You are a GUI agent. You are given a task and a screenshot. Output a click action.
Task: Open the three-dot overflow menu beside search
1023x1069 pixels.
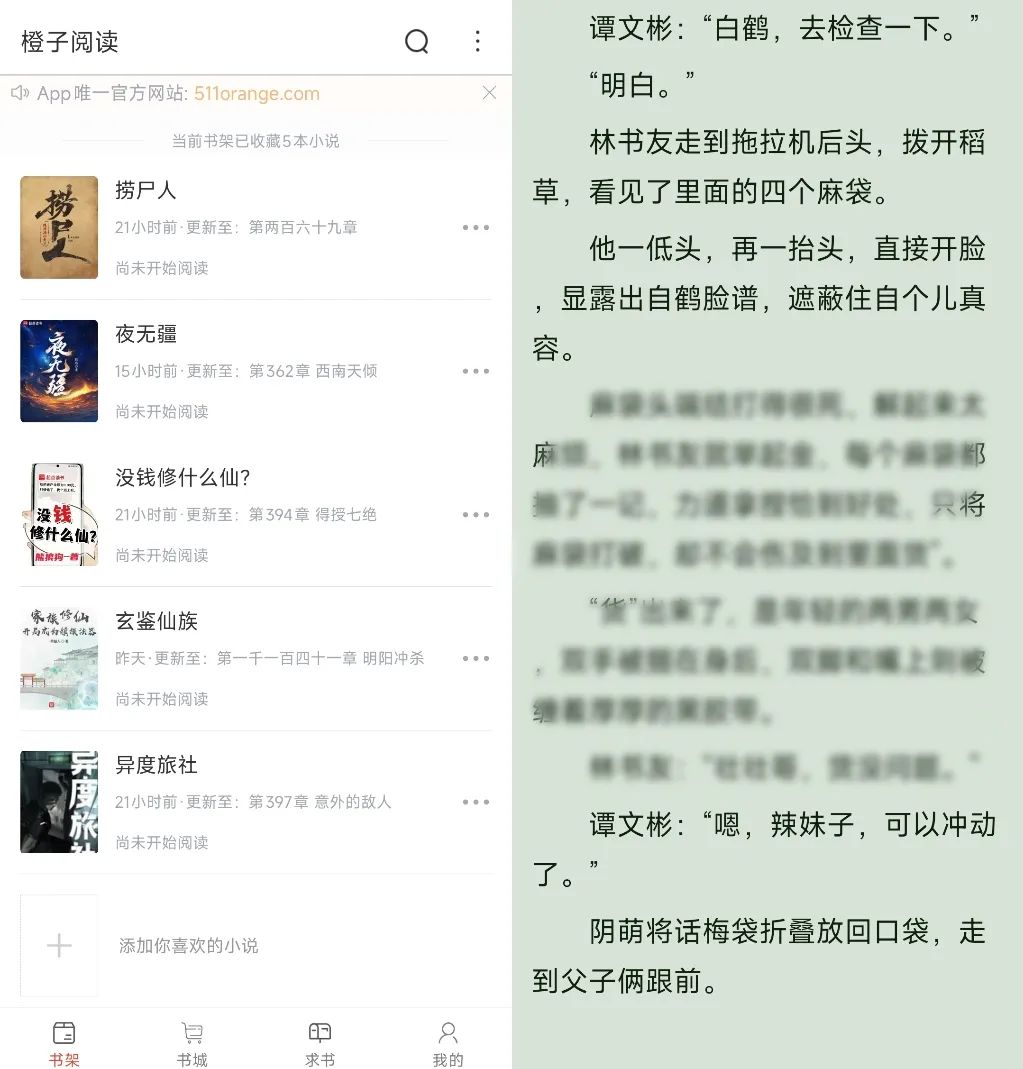pyautogui.click(x=477, y=41)
